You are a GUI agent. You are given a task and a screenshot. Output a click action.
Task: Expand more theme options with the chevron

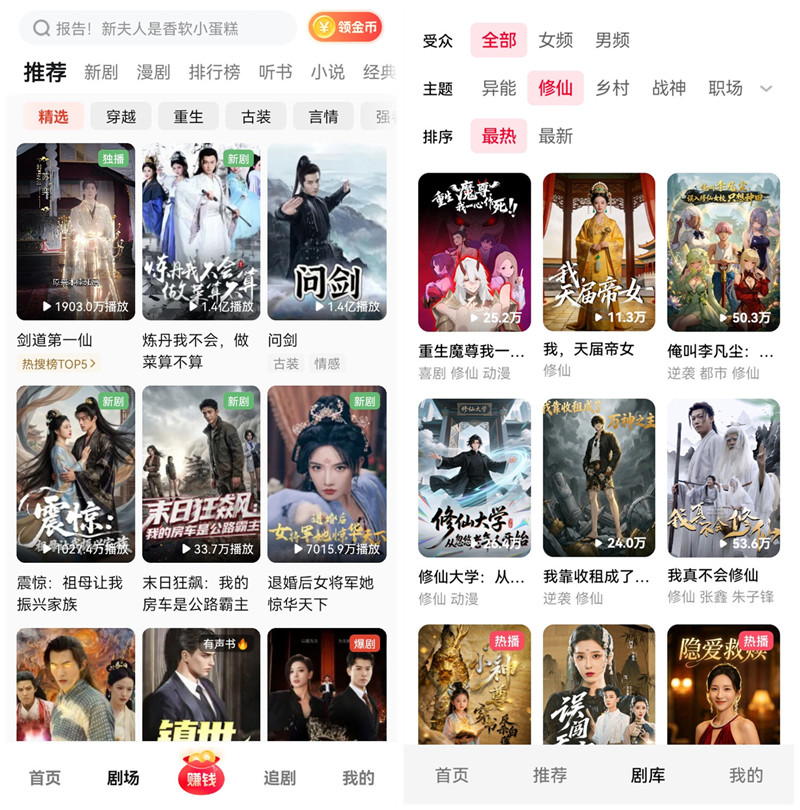click(x=766, y=89)
